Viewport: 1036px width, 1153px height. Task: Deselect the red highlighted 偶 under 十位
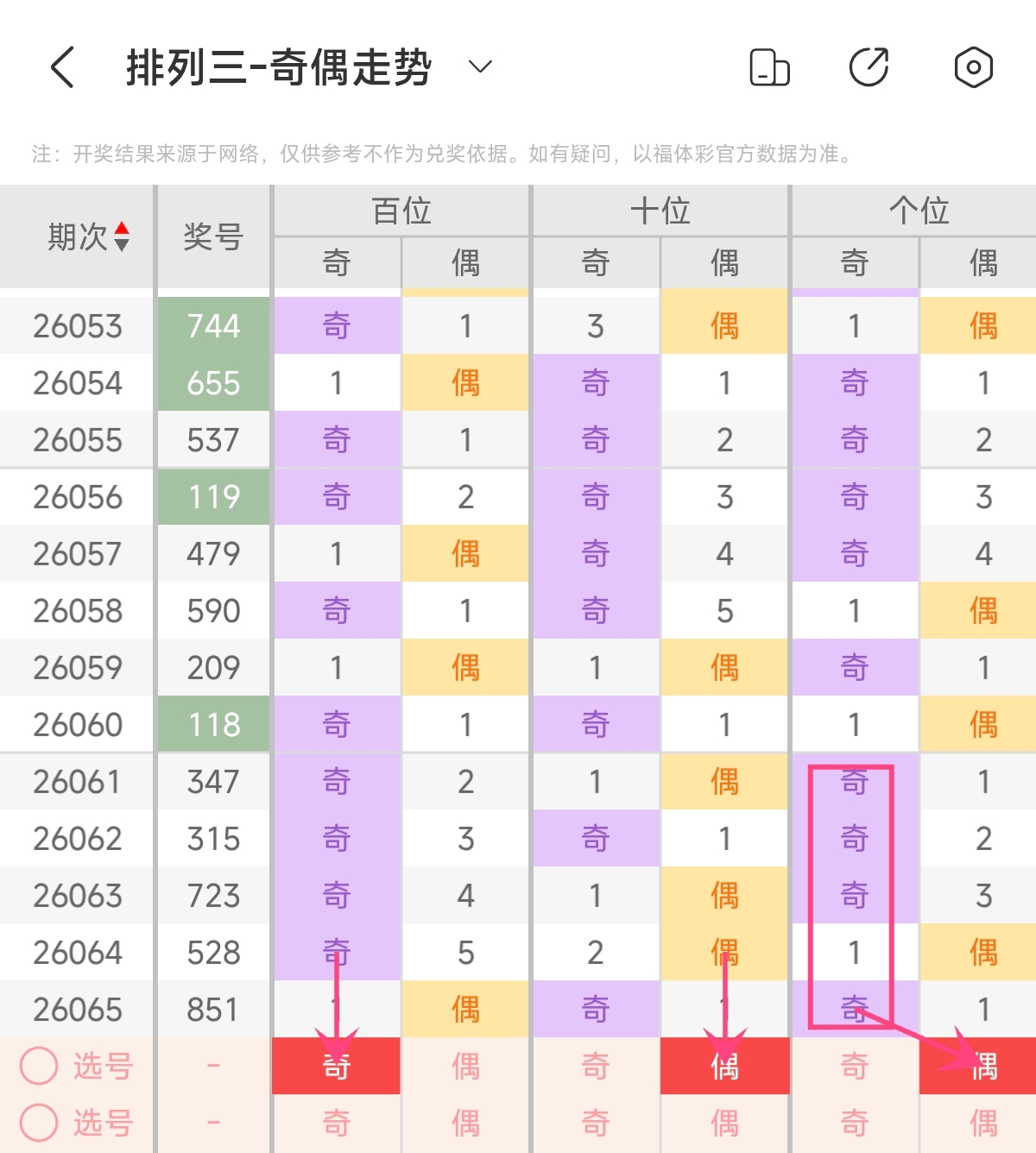click(724, 1067)
